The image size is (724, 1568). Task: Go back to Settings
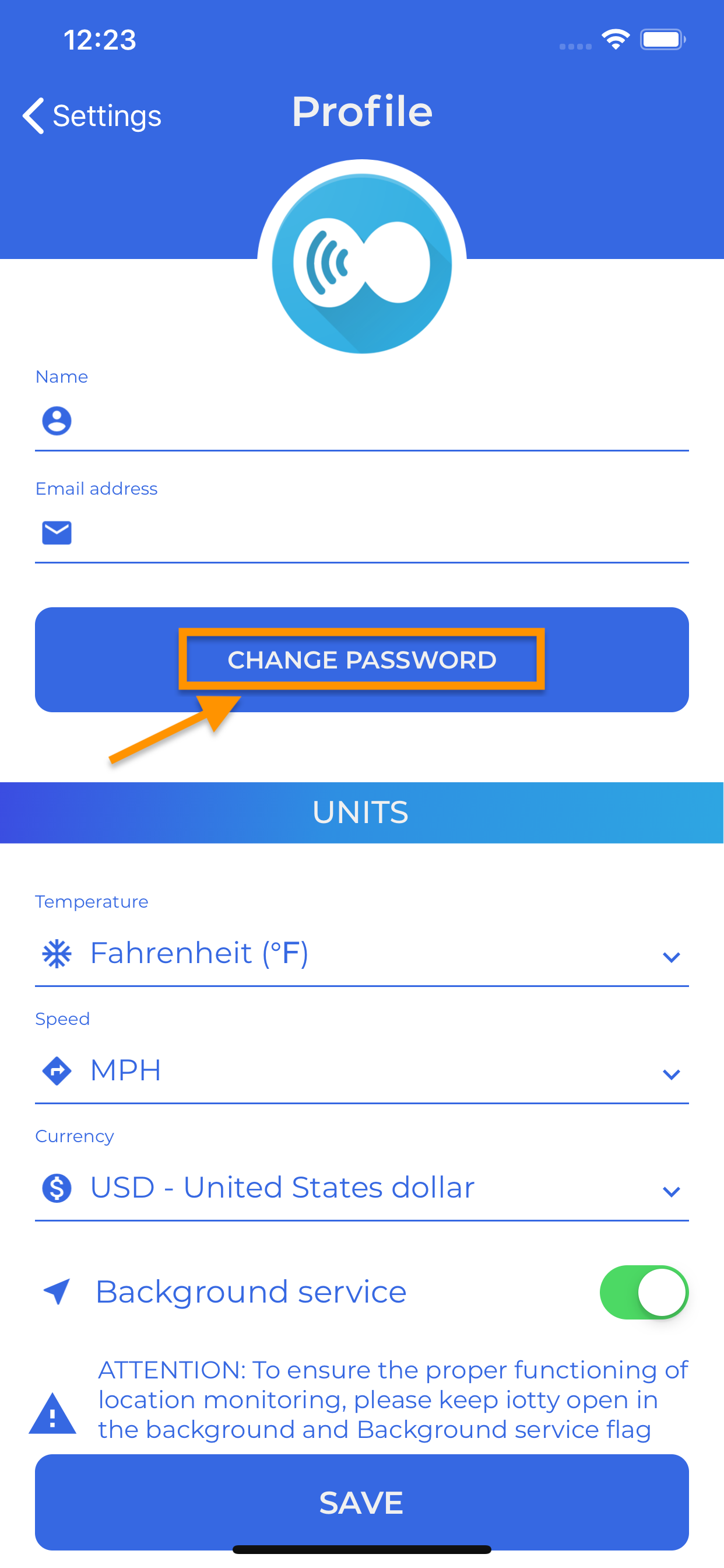[92, 115]
